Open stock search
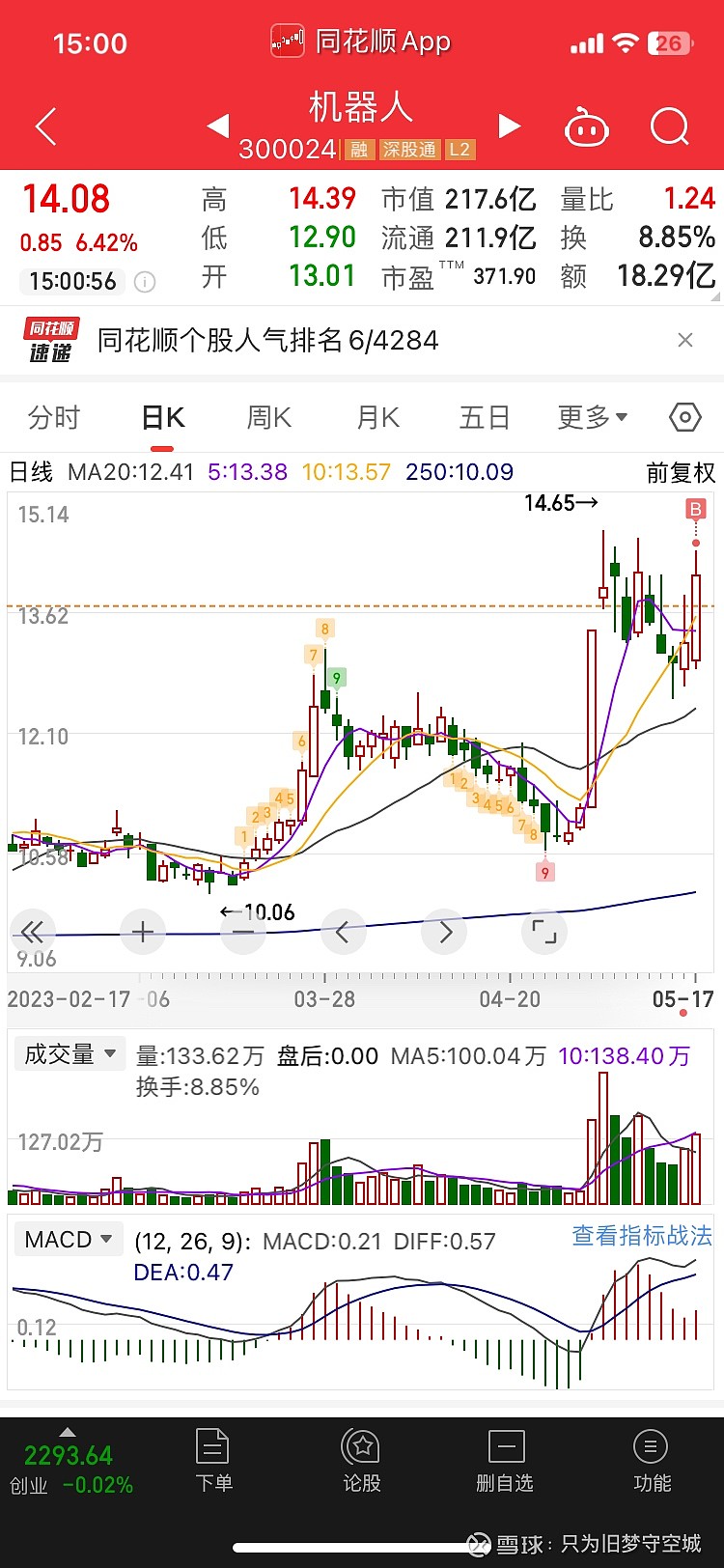 [669, 126]
